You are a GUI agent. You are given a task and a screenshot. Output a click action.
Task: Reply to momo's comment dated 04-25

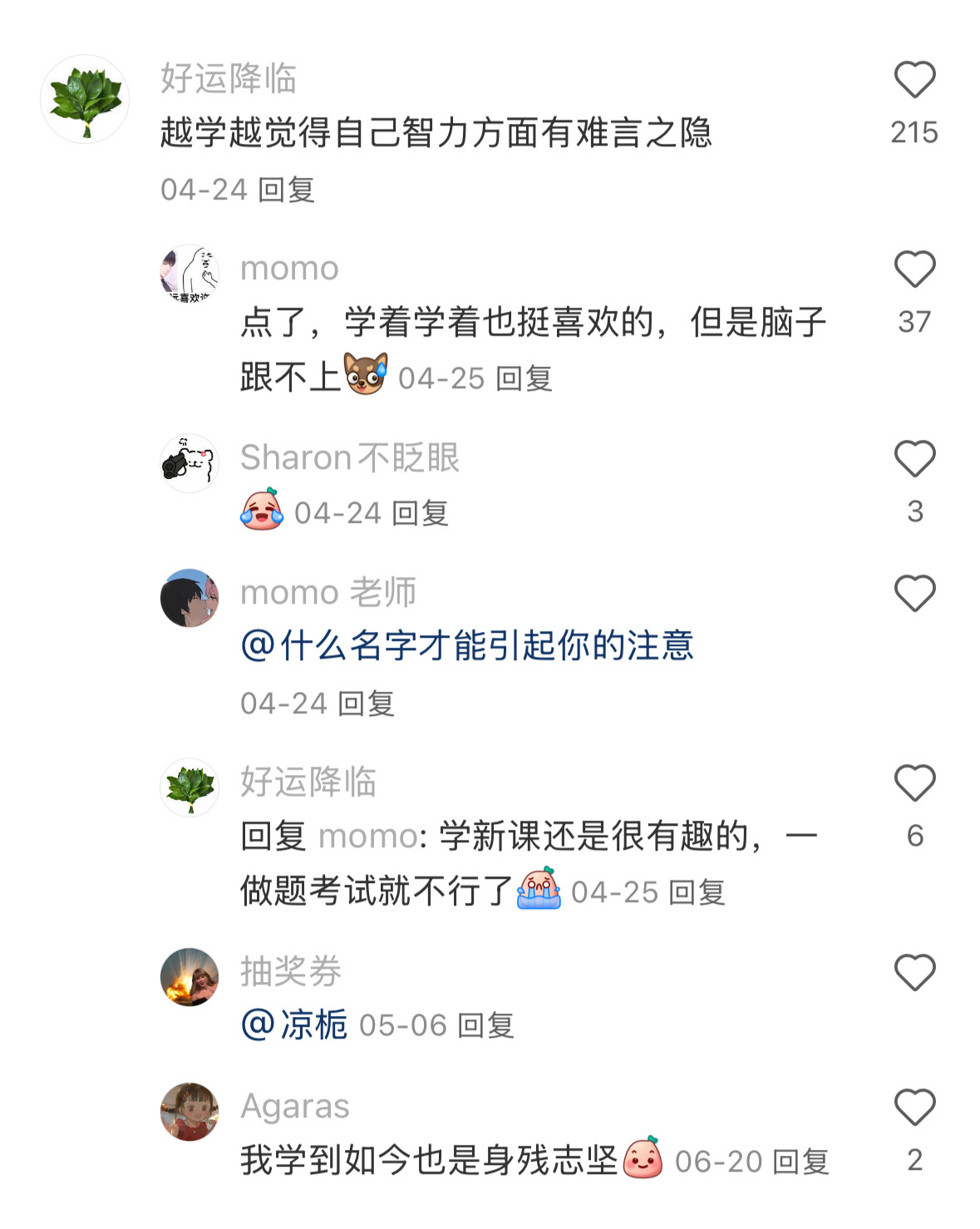click(x=524, y=378)
